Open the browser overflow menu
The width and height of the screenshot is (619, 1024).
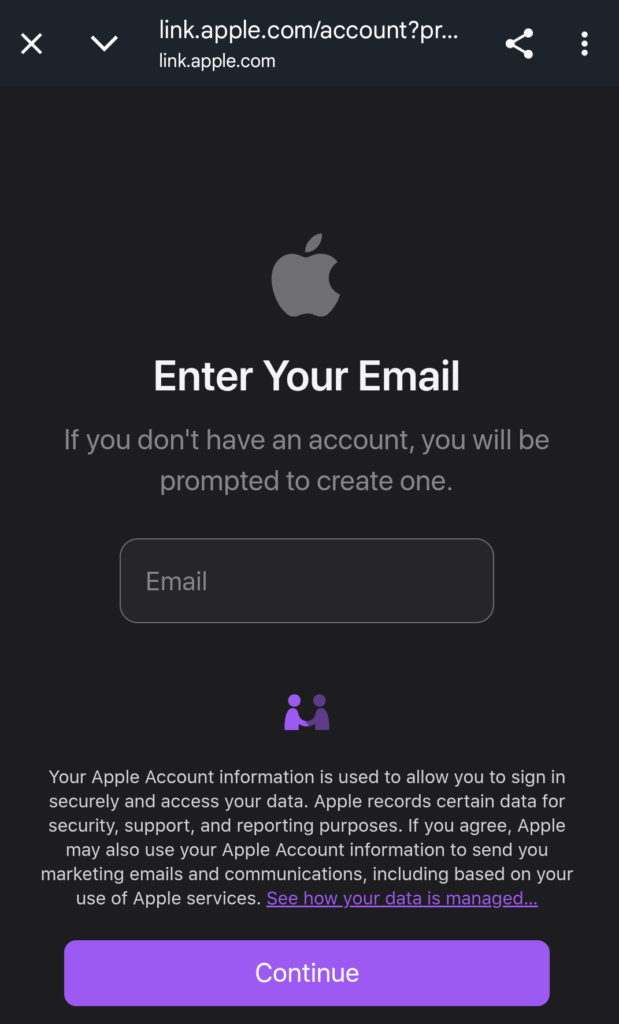click(584, 44)
